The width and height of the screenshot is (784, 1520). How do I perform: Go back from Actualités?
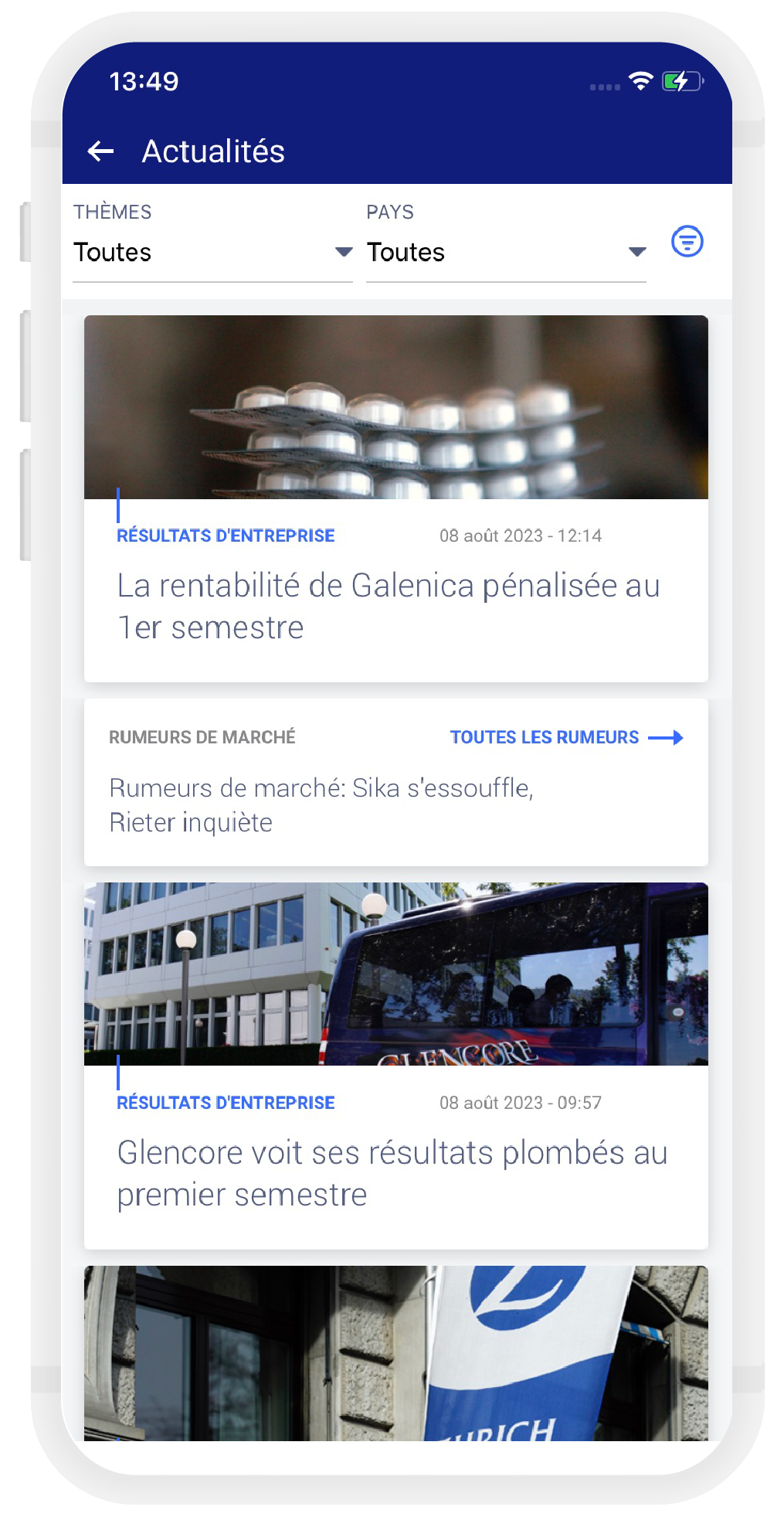101,151
